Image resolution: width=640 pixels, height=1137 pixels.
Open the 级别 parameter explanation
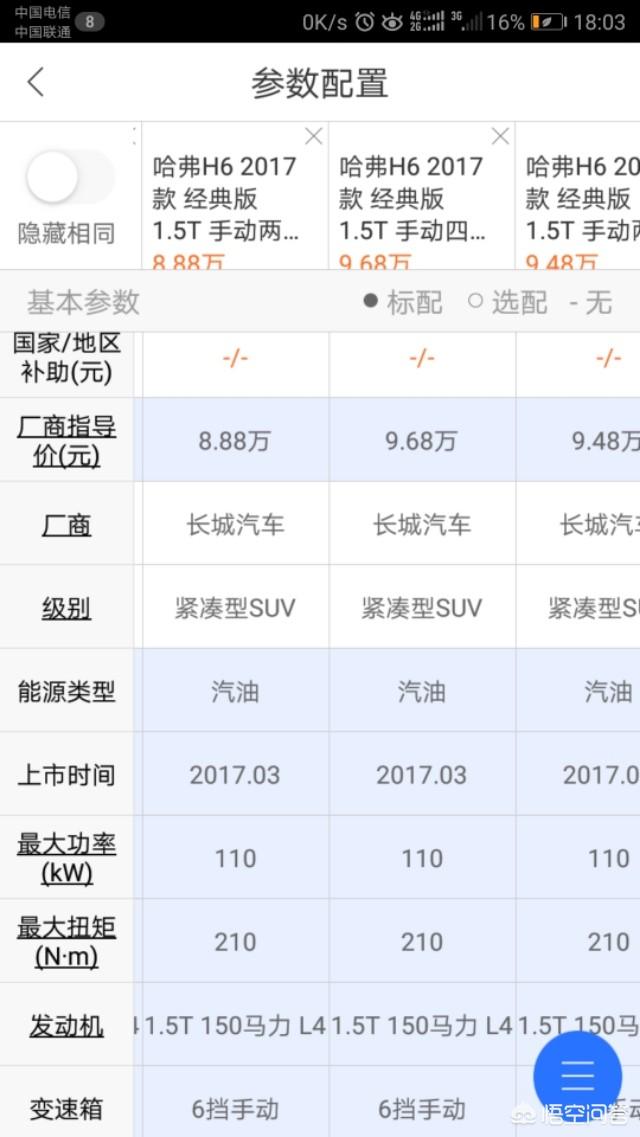point(66,608)
